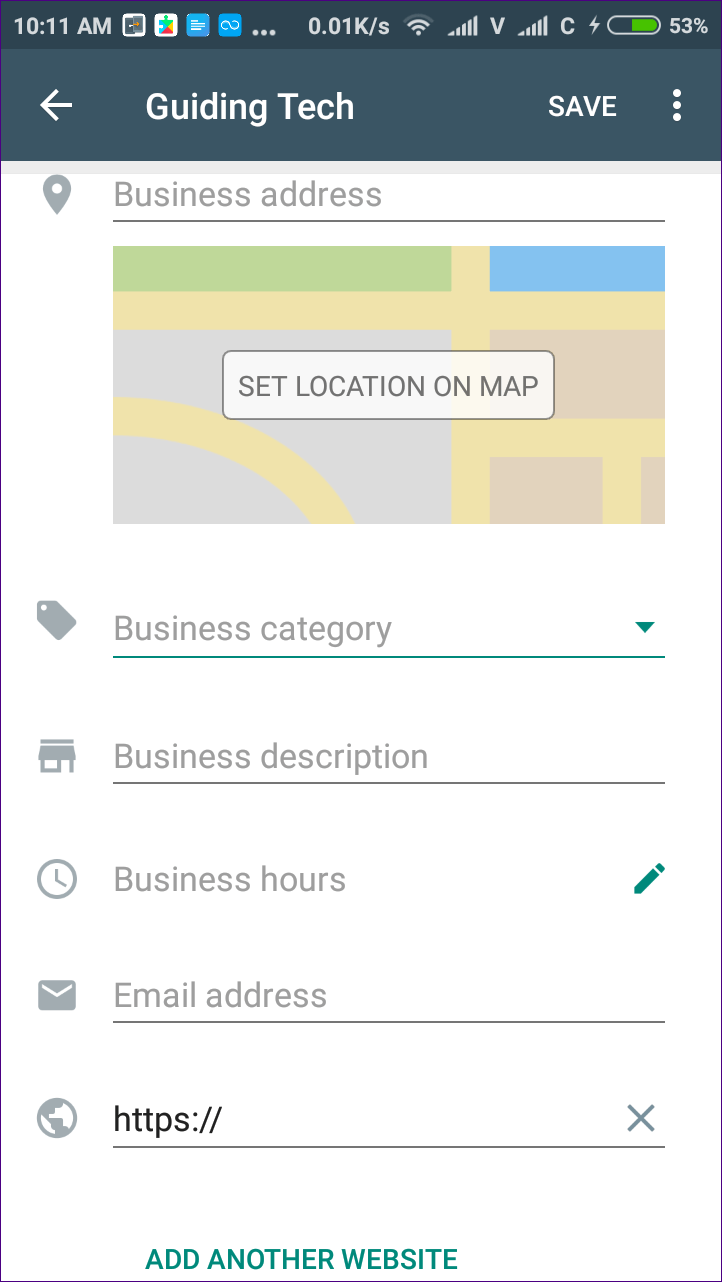Add another website
The image size is (722, 1282).
pyautogui.click(x=302, y=1258)
